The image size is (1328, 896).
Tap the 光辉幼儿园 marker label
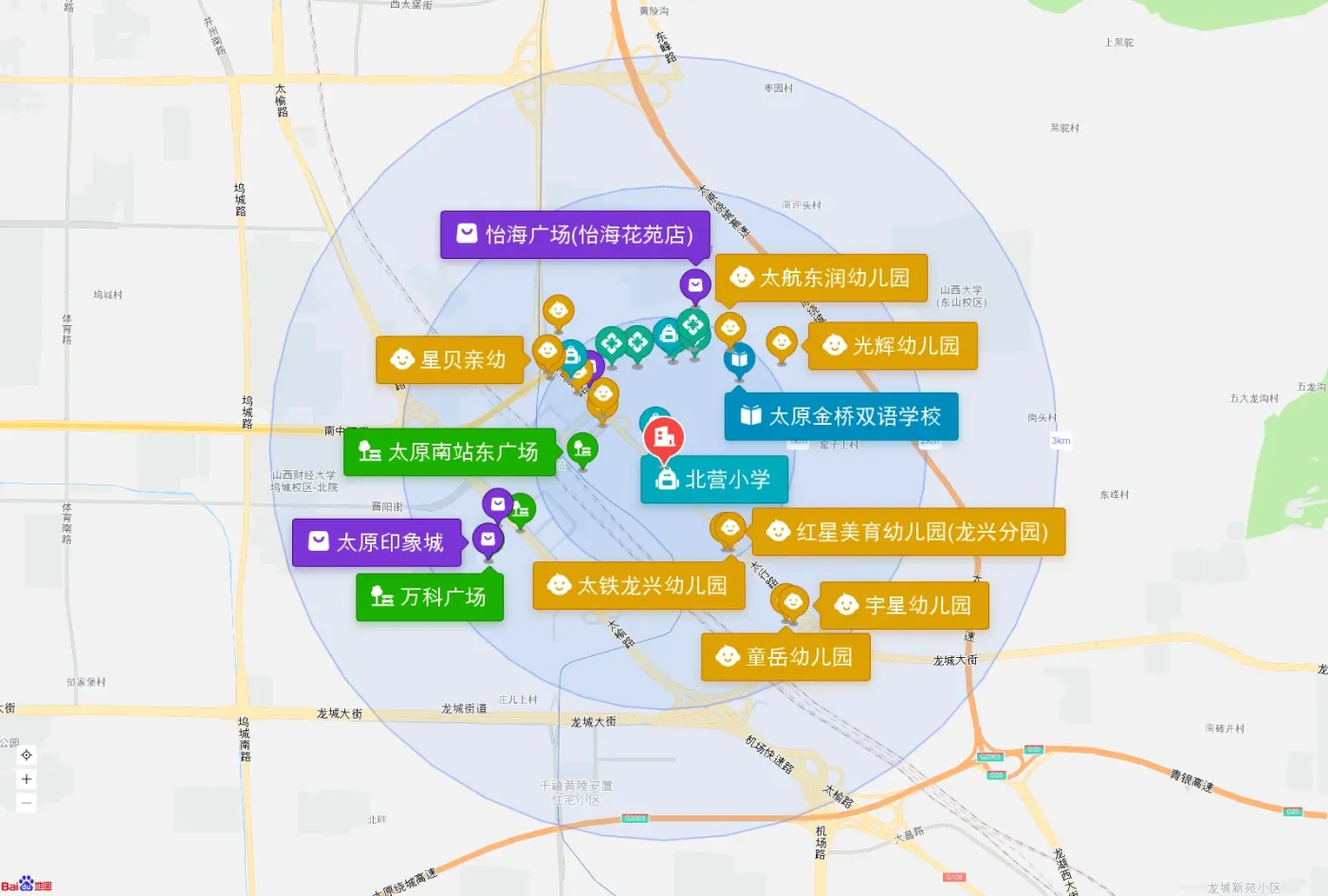tap(893, 346)
